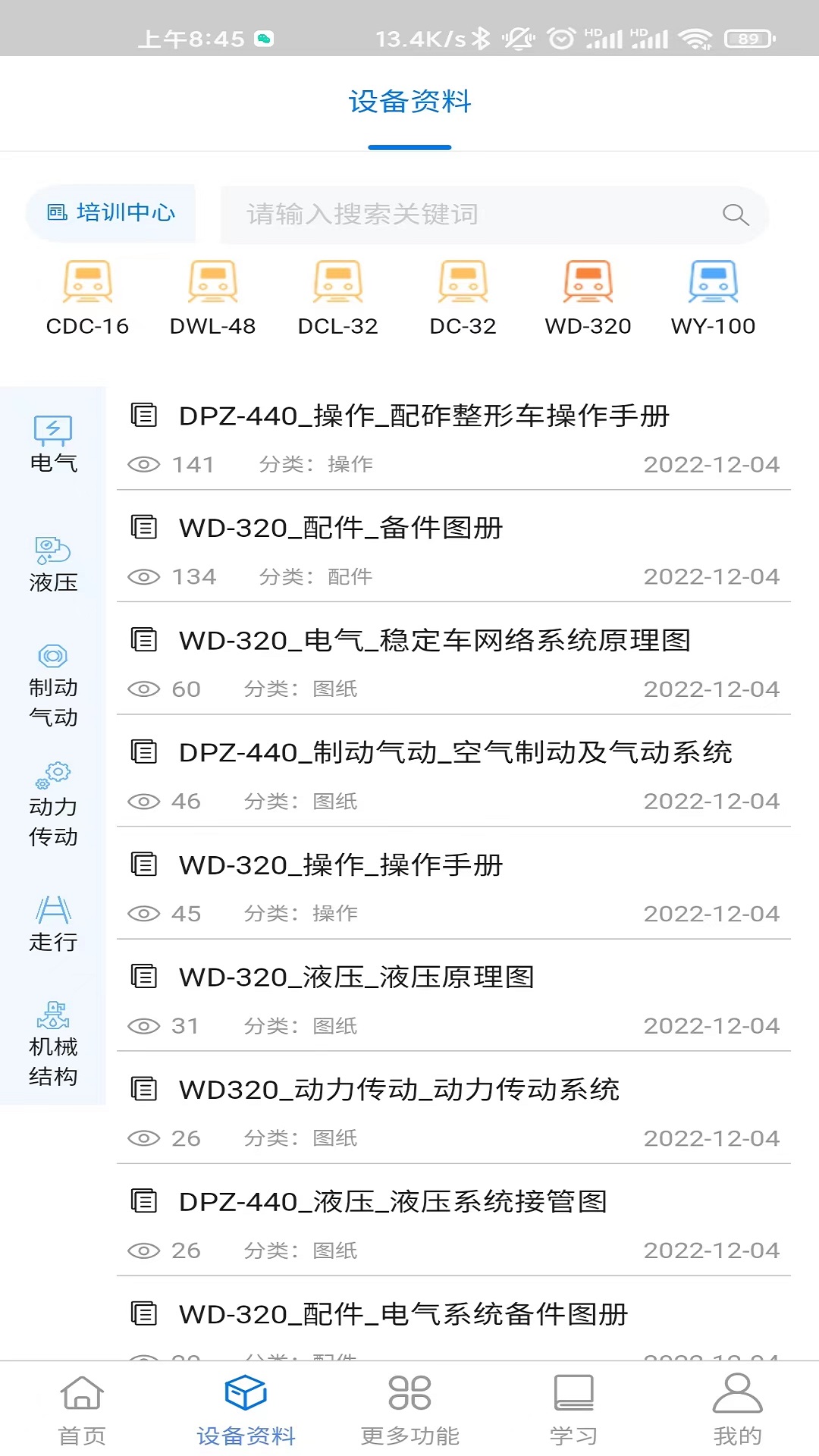Filter by the 电气 category
The width and height of the screenshot is (819, 1456).
53,444
